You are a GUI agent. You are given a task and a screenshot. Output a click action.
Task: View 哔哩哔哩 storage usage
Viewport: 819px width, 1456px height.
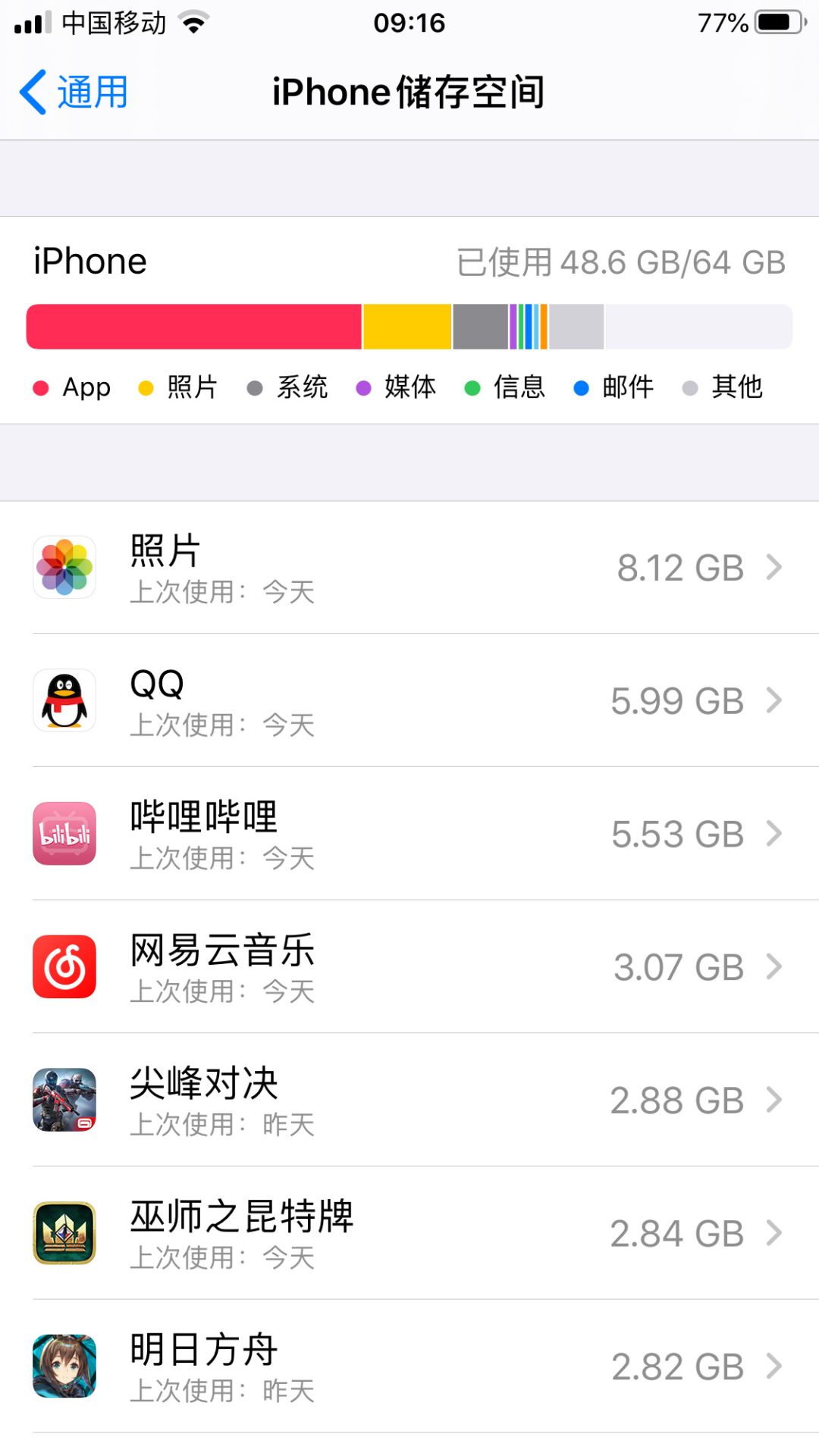(x=409, y=834)
